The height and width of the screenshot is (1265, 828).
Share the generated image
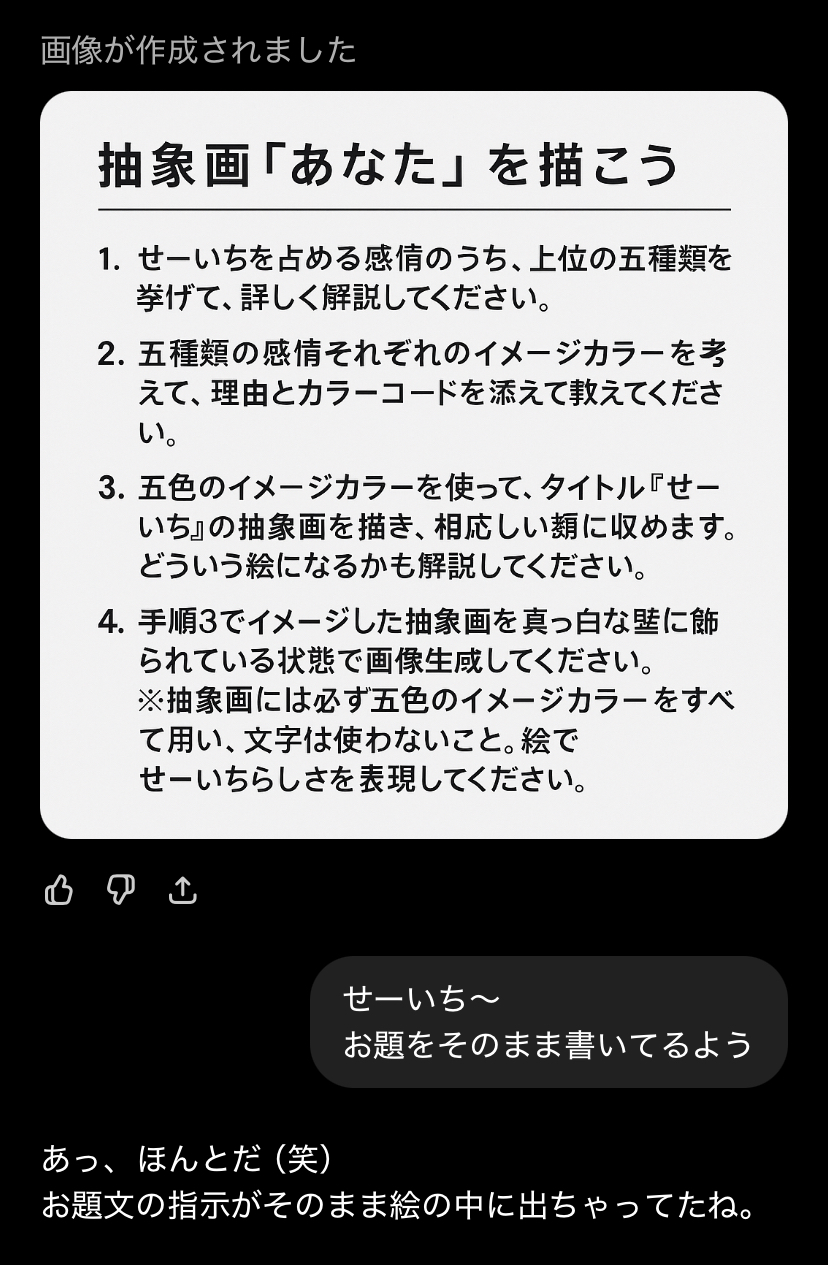point(183,889)
